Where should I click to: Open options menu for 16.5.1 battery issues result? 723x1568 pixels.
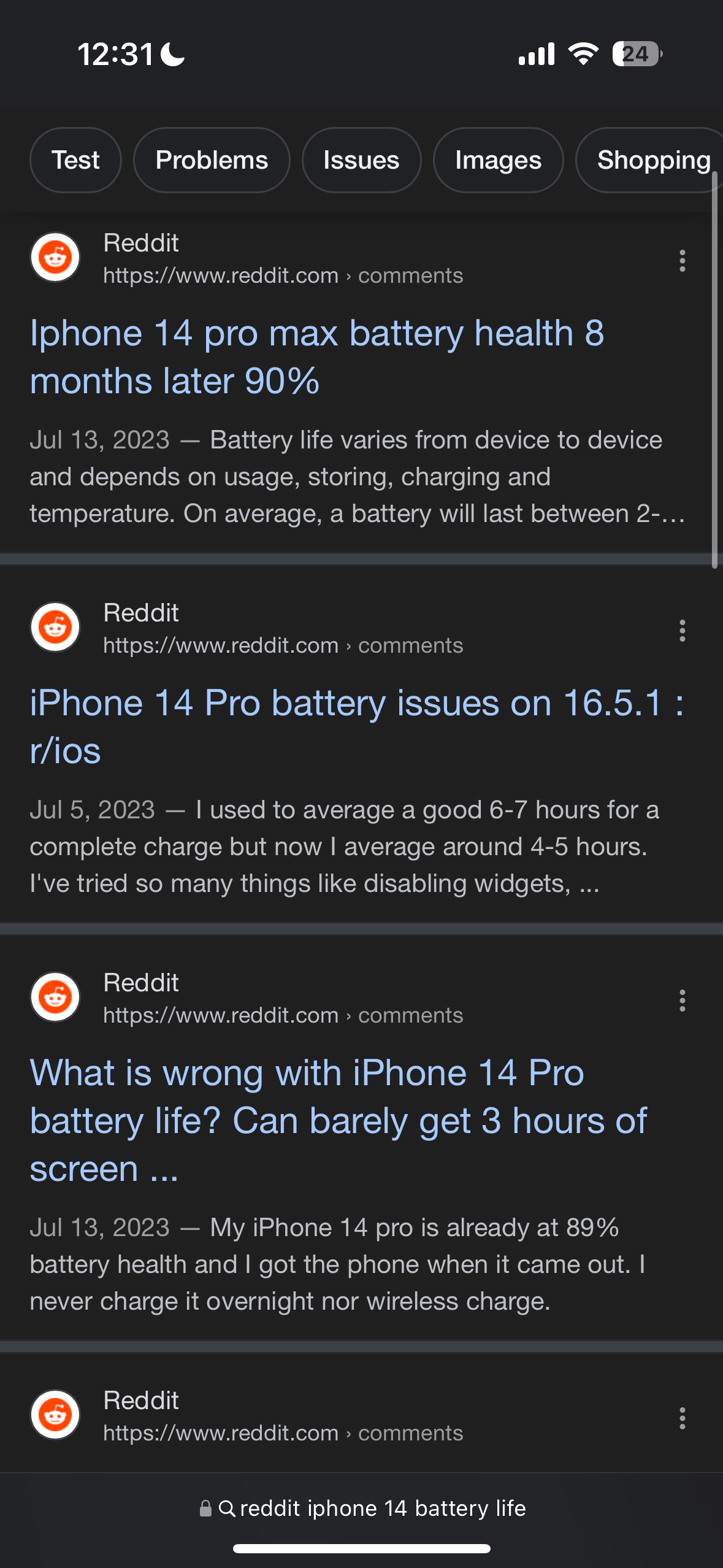(682, 631)
